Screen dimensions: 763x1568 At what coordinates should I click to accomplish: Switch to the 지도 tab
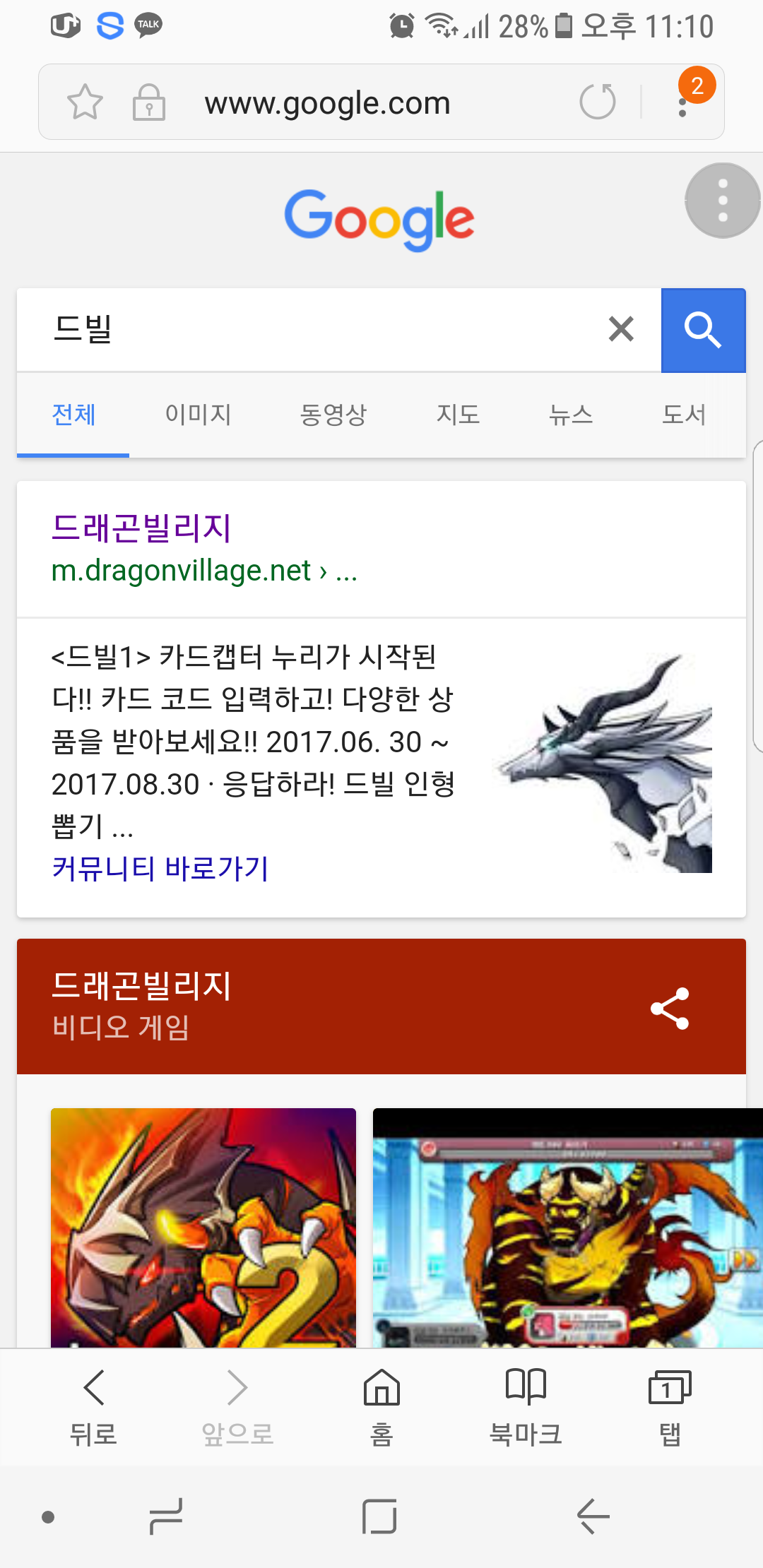(458, 415)
